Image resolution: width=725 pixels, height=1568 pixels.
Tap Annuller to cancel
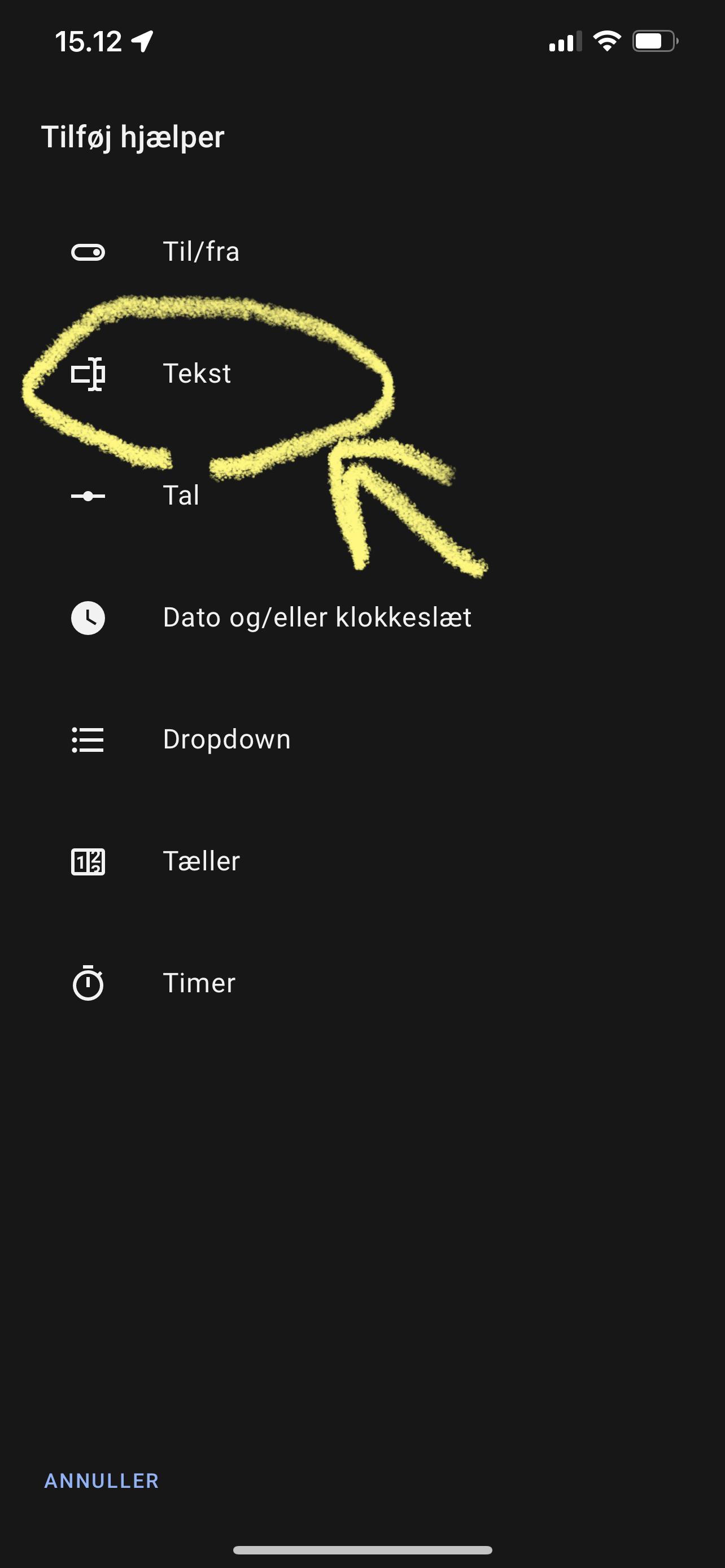click(x=102, y=1481)
